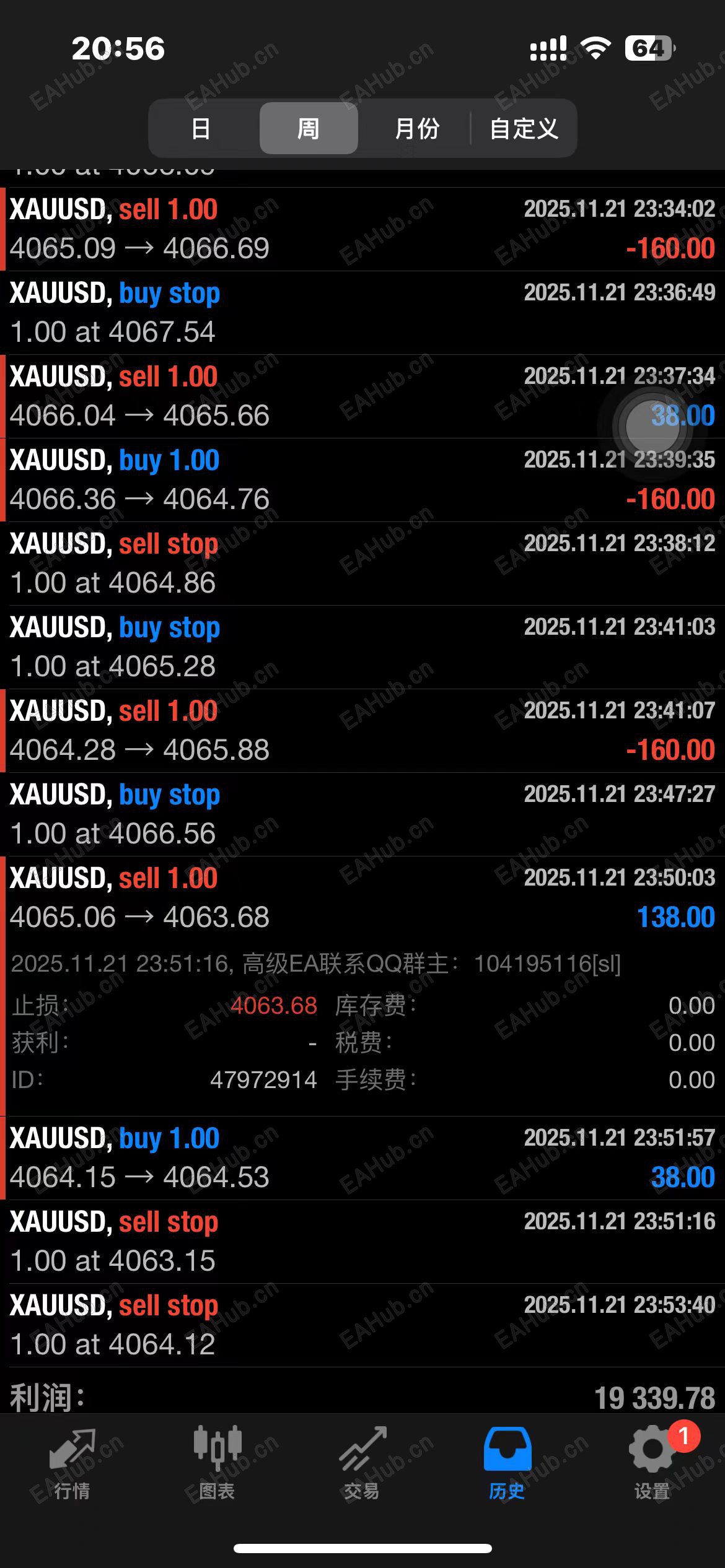The width and height of the screenshot is (725, 1568).
Task: Open the 行情 quotes tab
Action: click(72, 1464)
